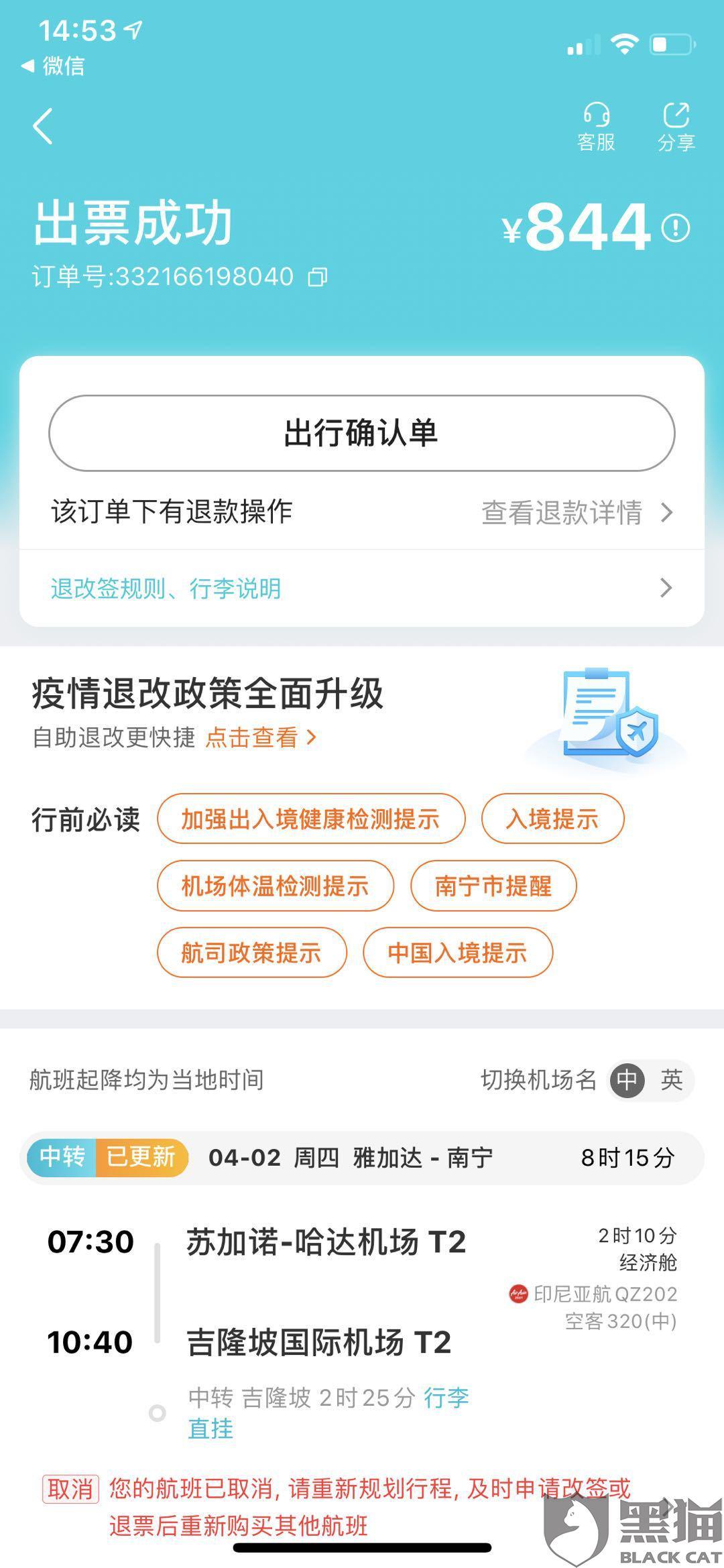Screen dimensions: 724x1568
Task: Copy the order number
Action: coord(318,278)
